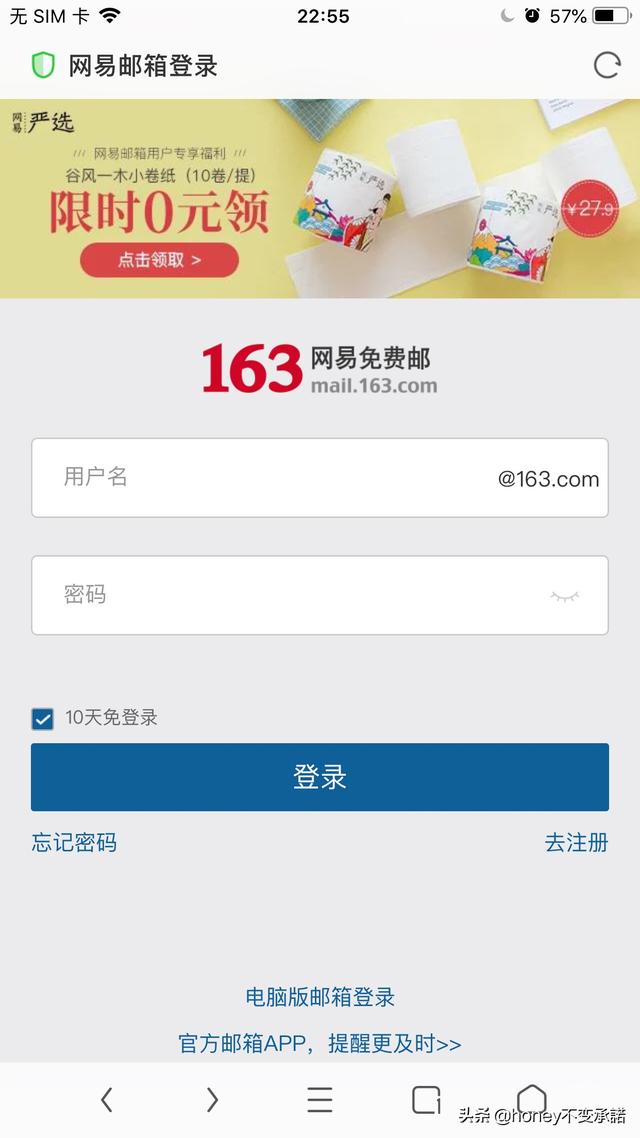Go forward with the browser forward arrow
The image size is (640, 1138).
pos(212,1100)
